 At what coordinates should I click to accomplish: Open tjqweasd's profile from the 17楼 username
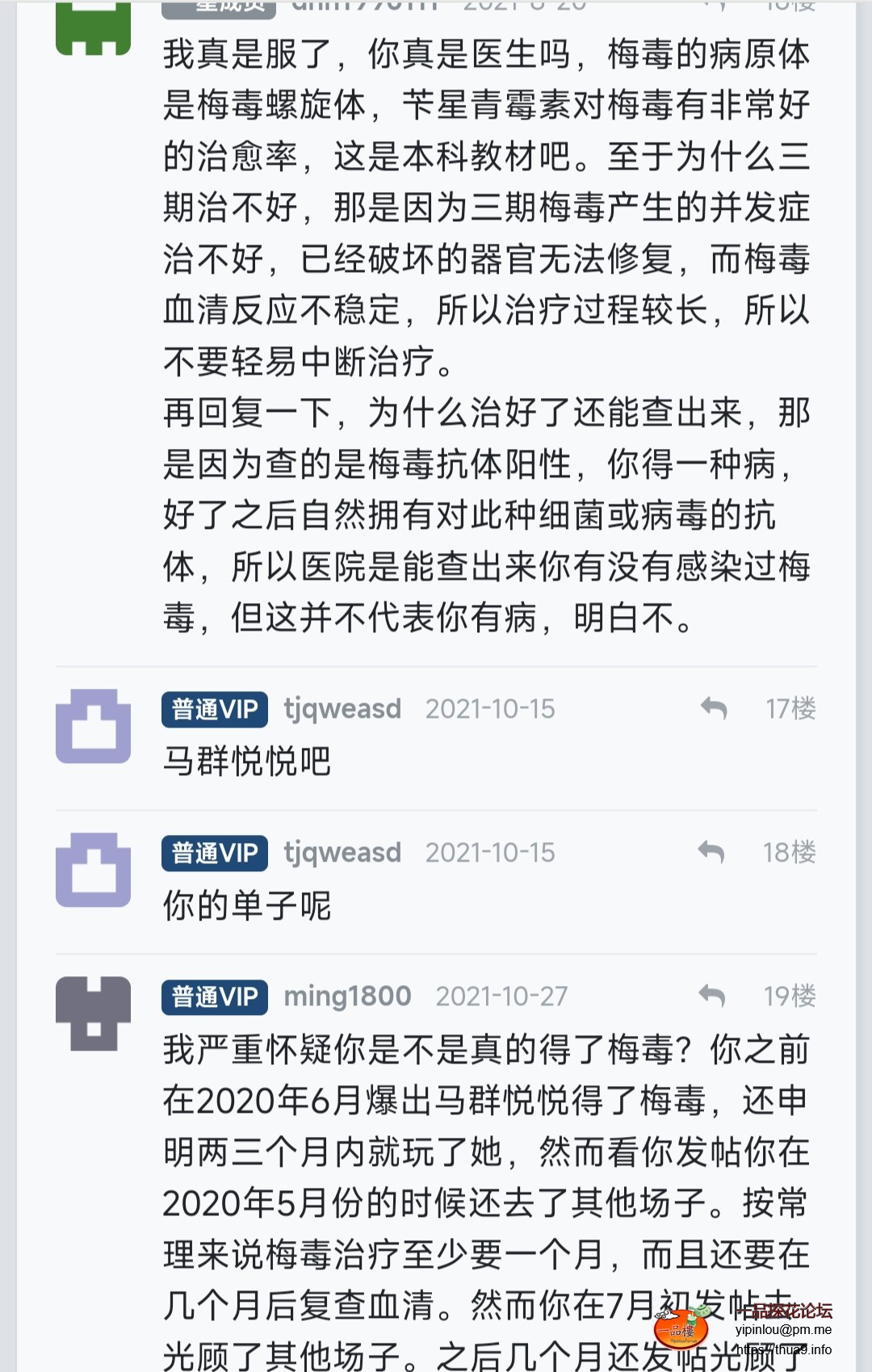click(342, 708)
